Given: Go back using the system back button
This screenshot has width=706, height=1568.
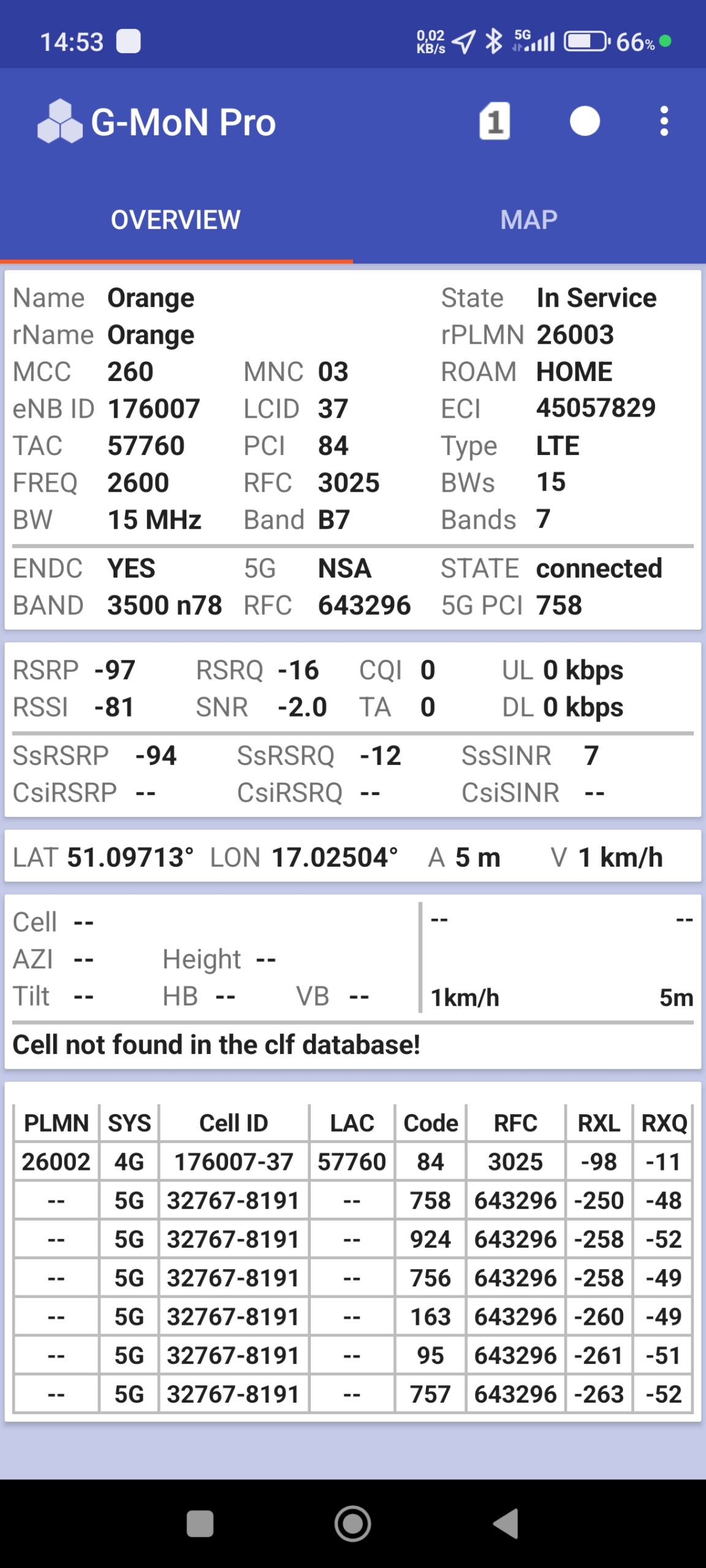Looking at the screenshot, I should [x=507, y=1523].
